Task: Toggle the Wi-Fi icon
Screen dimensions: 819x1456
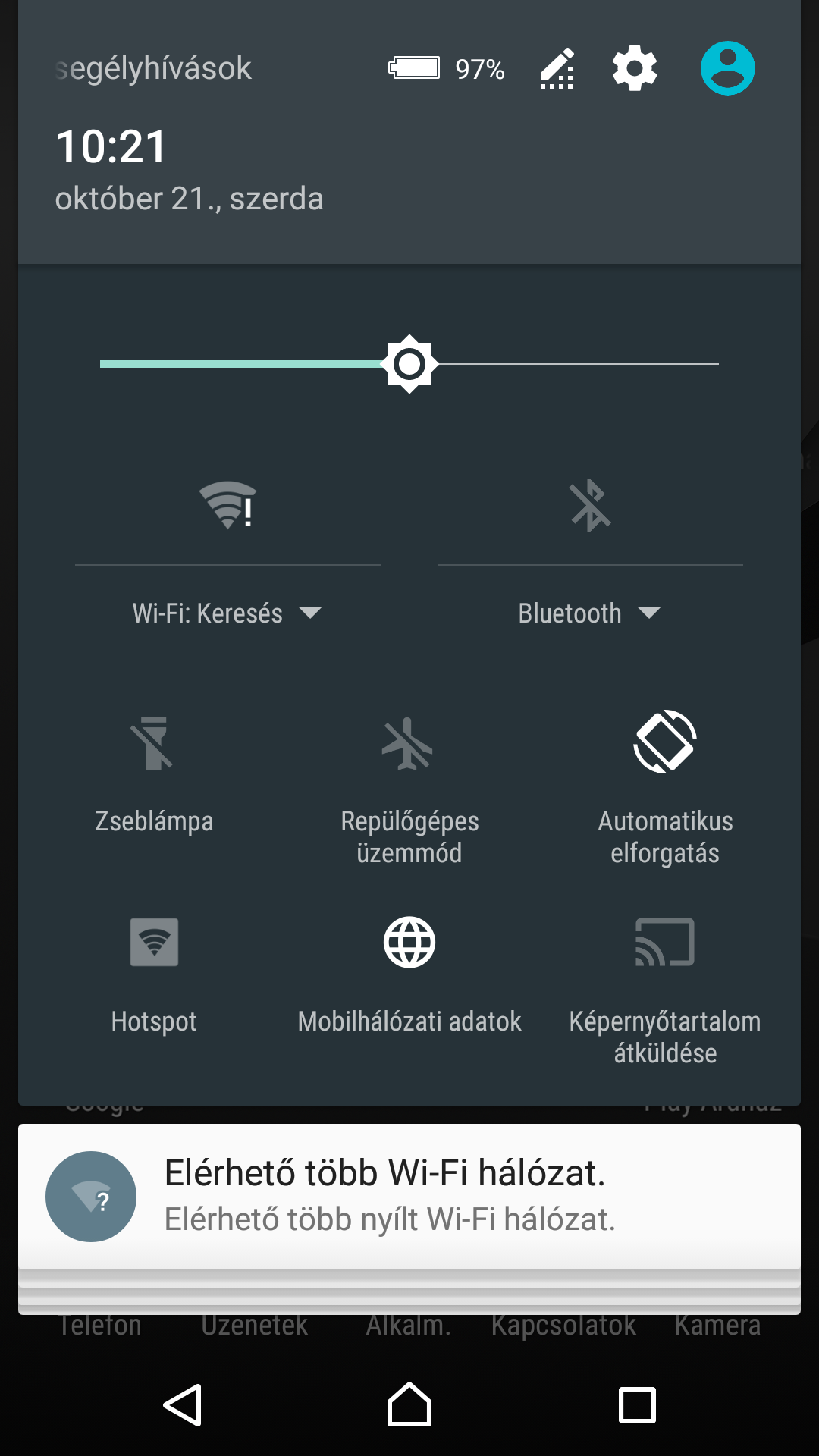Action: tap(227, 505)
